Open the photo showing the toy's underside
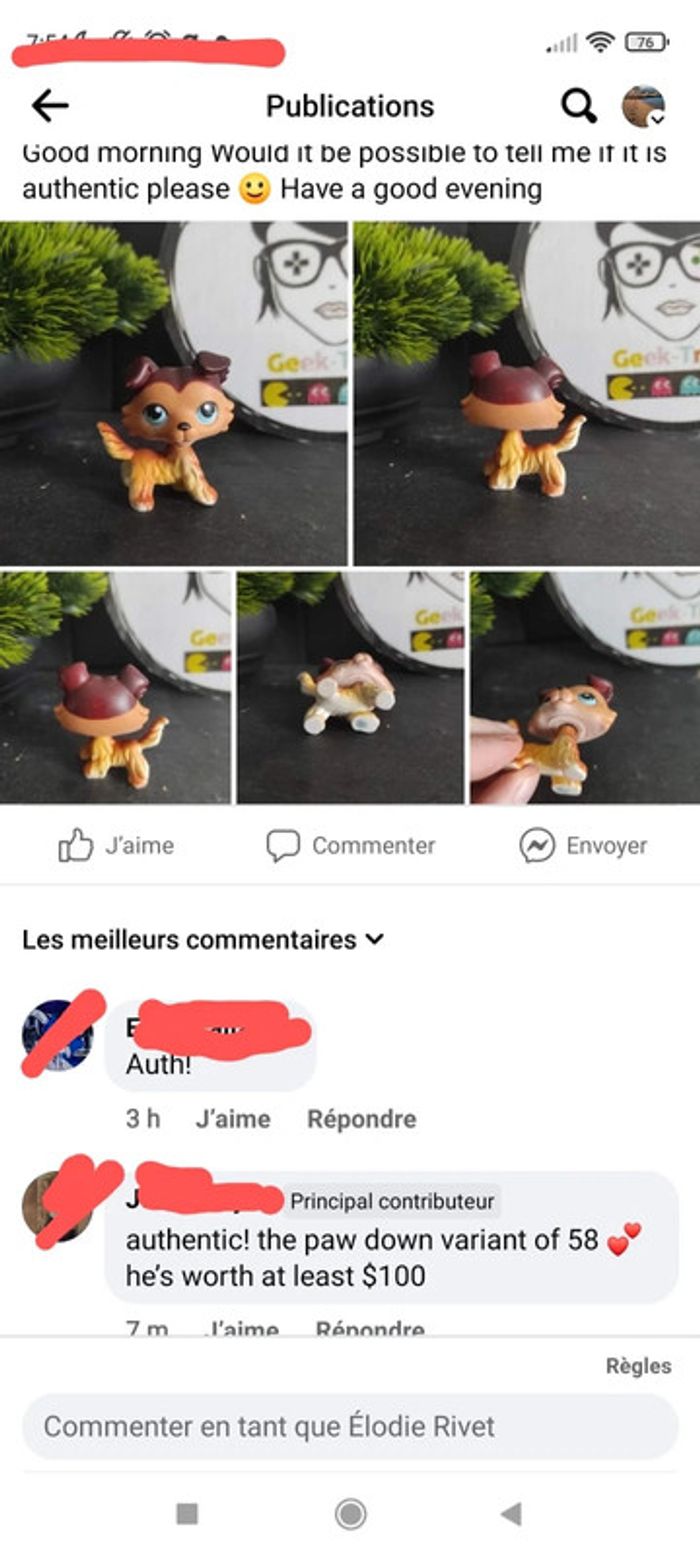 (x=350, y=686)
